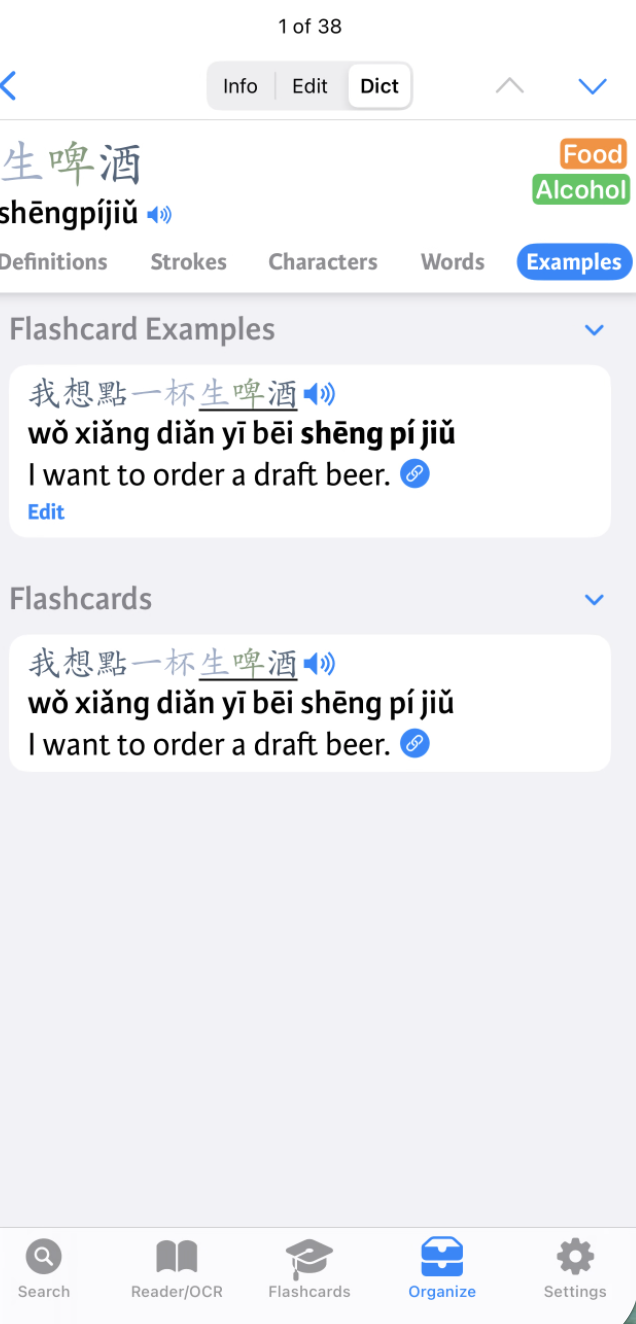Open the Food category tag

pos(593,154)
